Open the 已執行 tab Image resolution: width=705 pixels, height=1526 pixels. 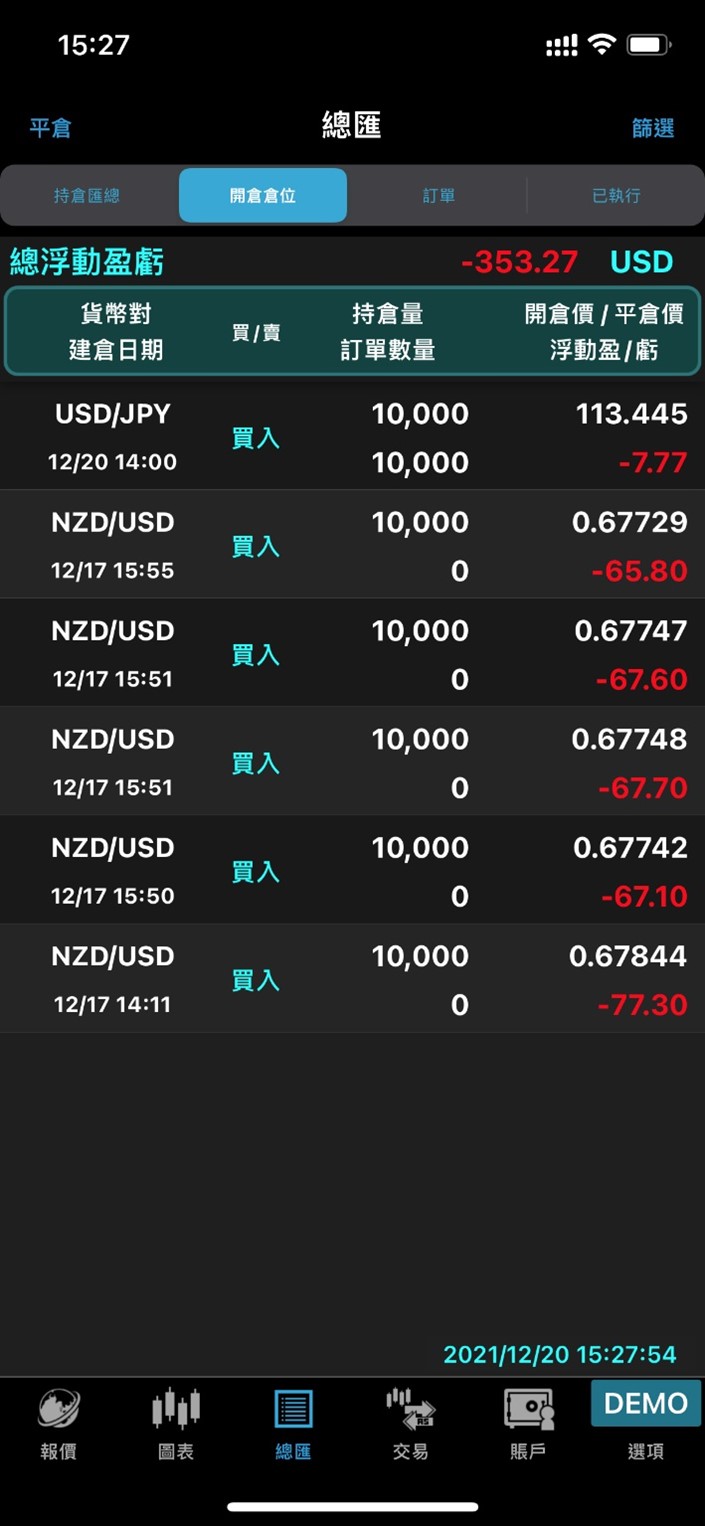(616, 195)
